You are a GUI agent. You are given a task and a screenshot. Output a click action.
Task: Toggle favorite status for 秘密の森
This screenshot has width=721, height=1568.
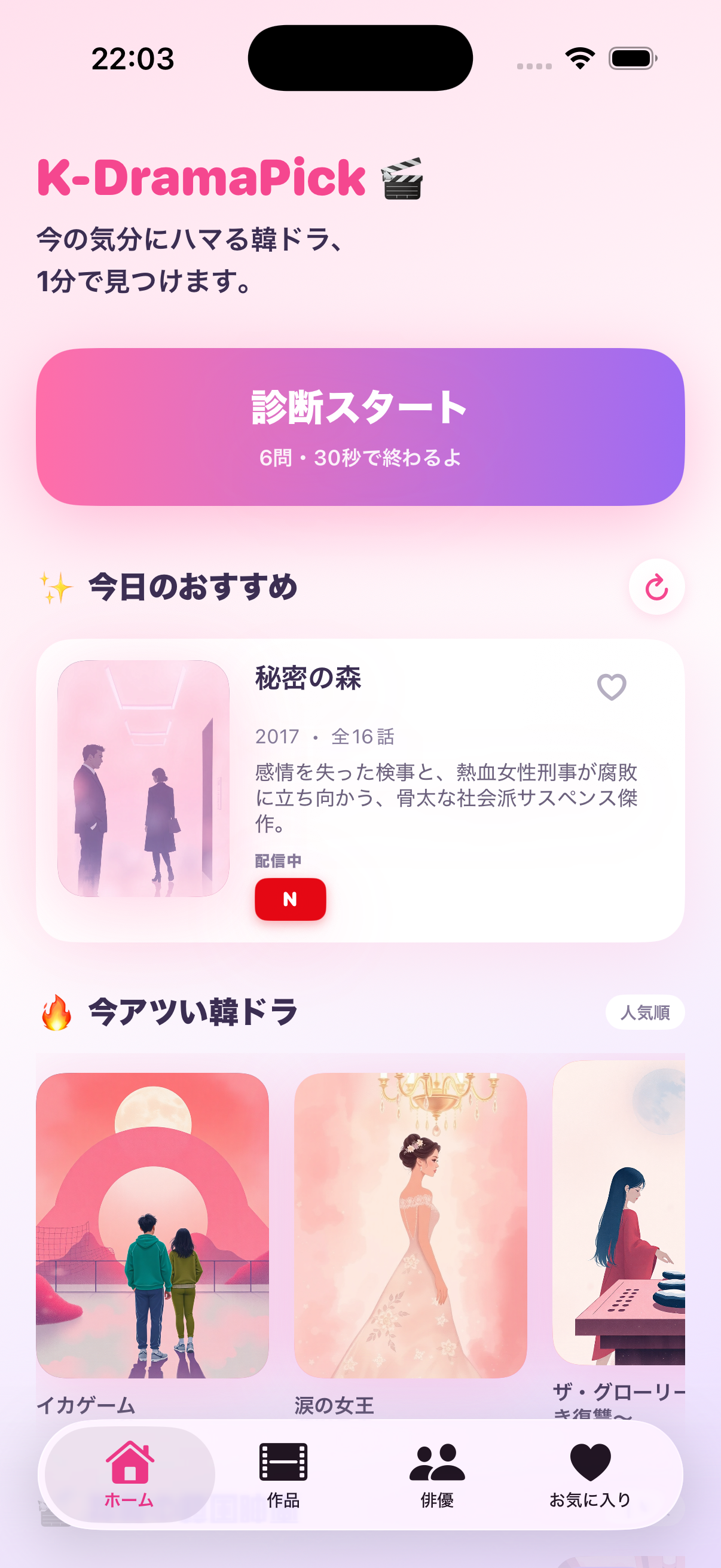[x=612, y=686]
